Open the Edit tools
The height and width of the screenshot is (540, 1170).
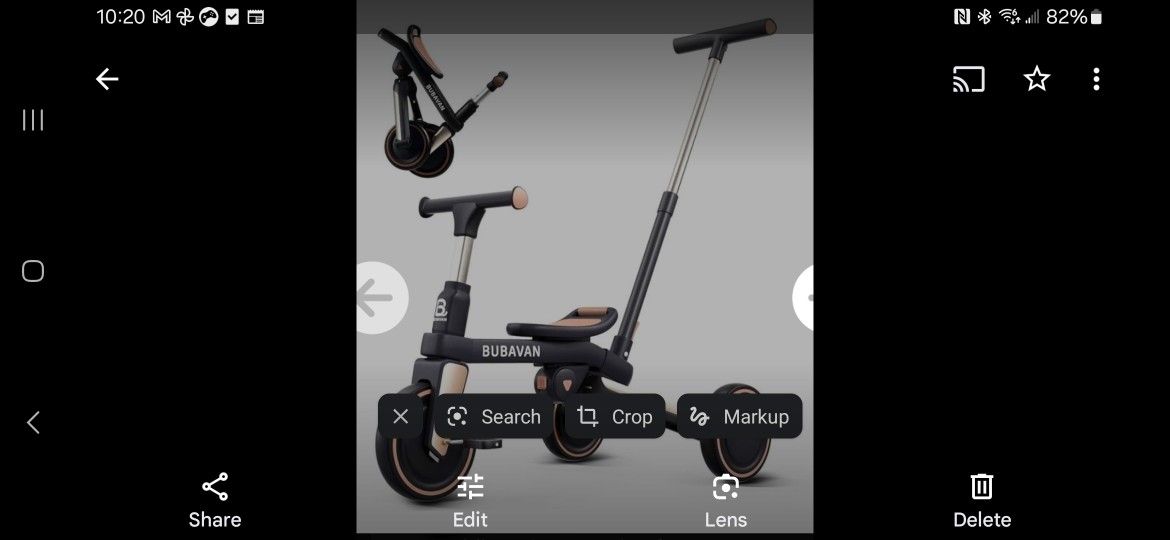click(x=470, y=500)
